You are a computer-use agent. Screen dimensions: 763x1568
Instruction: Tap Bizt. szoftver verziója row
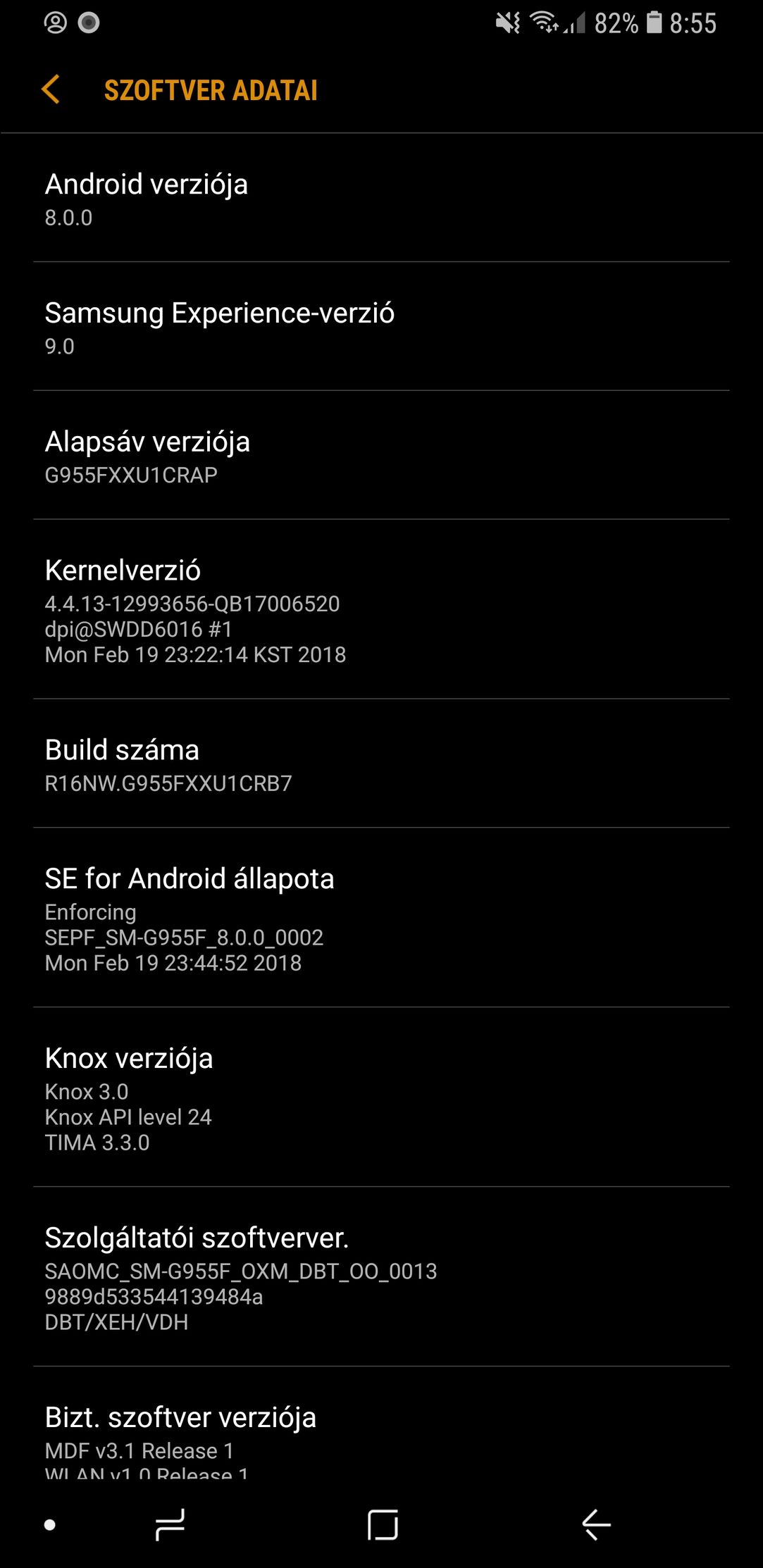pyautogui.click(x=381, y=1423)
